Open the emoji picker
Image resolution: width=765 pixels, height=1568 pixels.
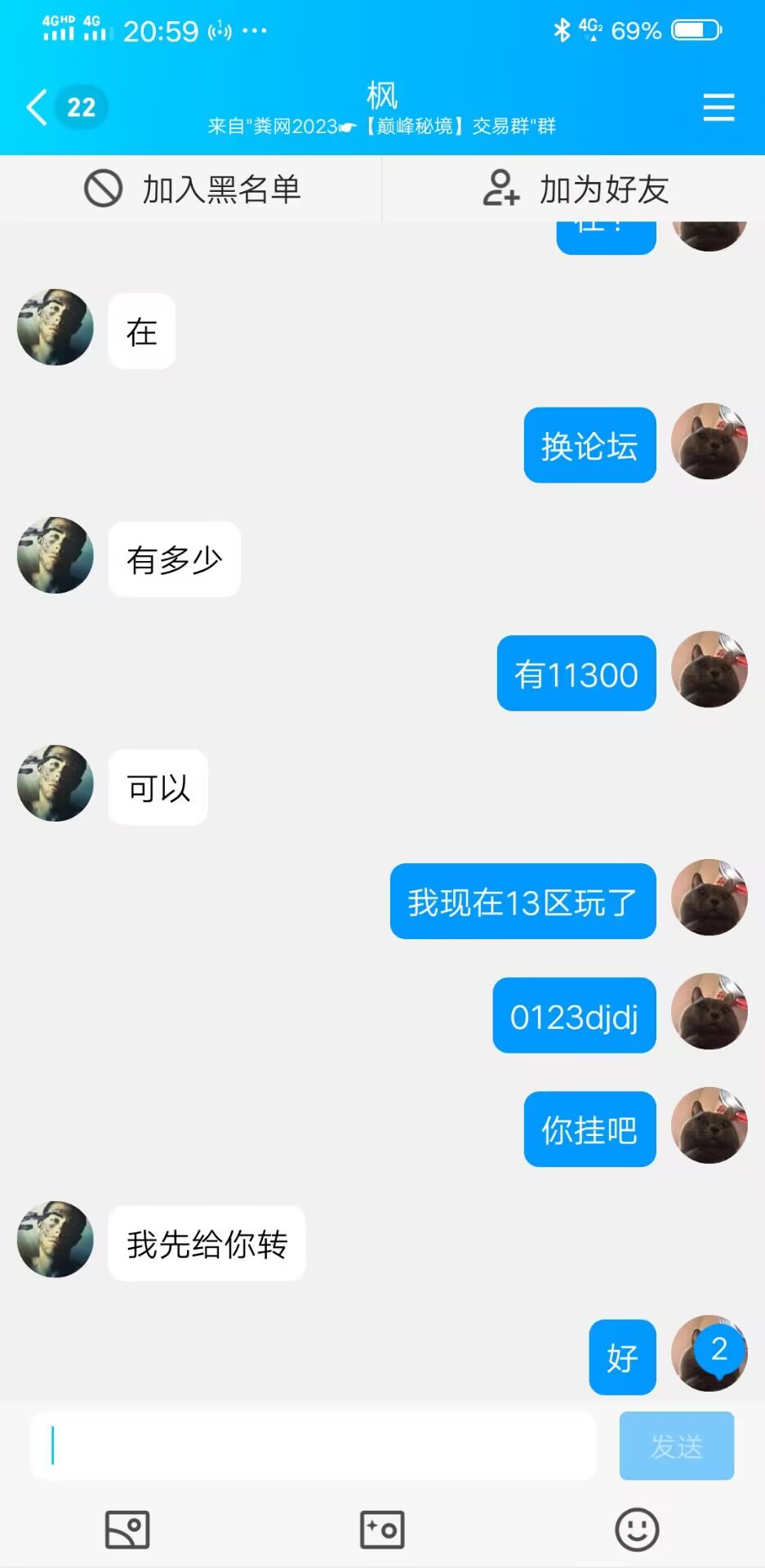tap(637, 1530)
